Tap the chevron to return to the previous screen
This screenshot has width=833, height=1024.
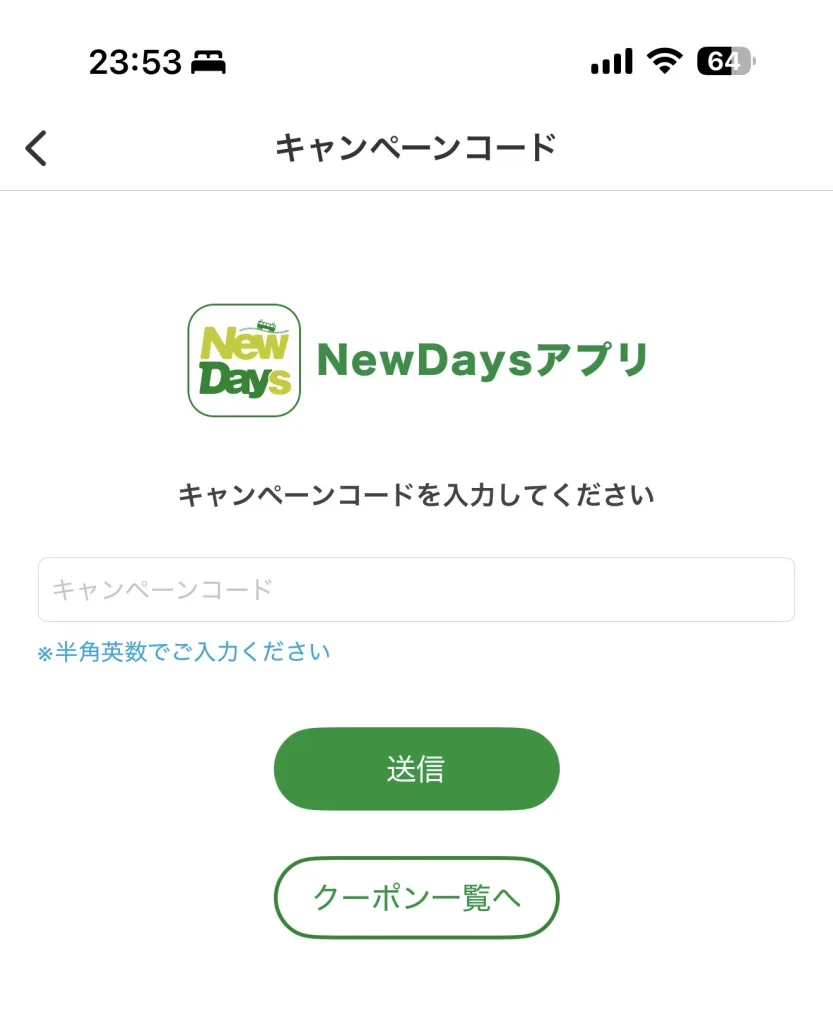(x=36, y=147)
